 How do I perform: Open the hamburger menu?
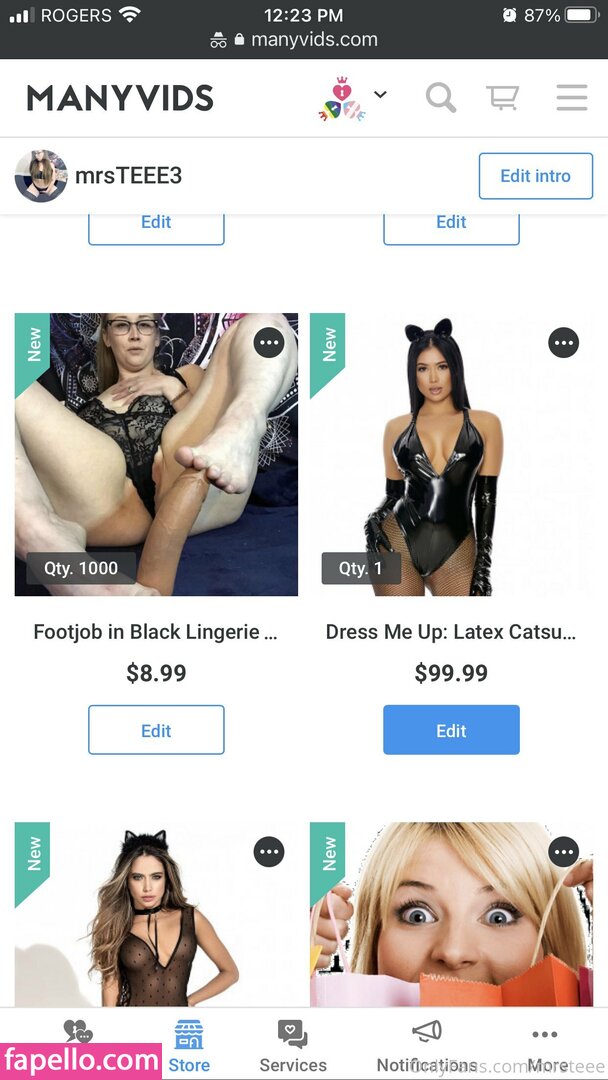[572, 98]
